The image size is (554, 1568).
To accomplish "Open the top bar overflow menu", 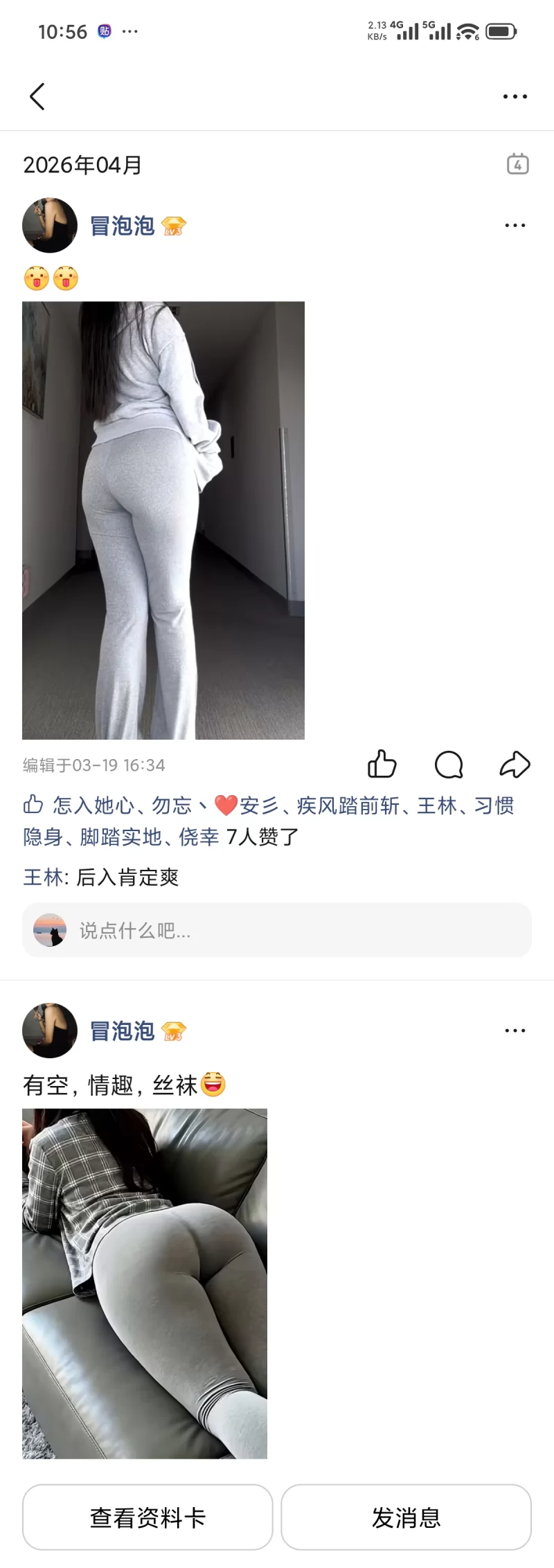I will pyautogui.click(x=515, y=96).
